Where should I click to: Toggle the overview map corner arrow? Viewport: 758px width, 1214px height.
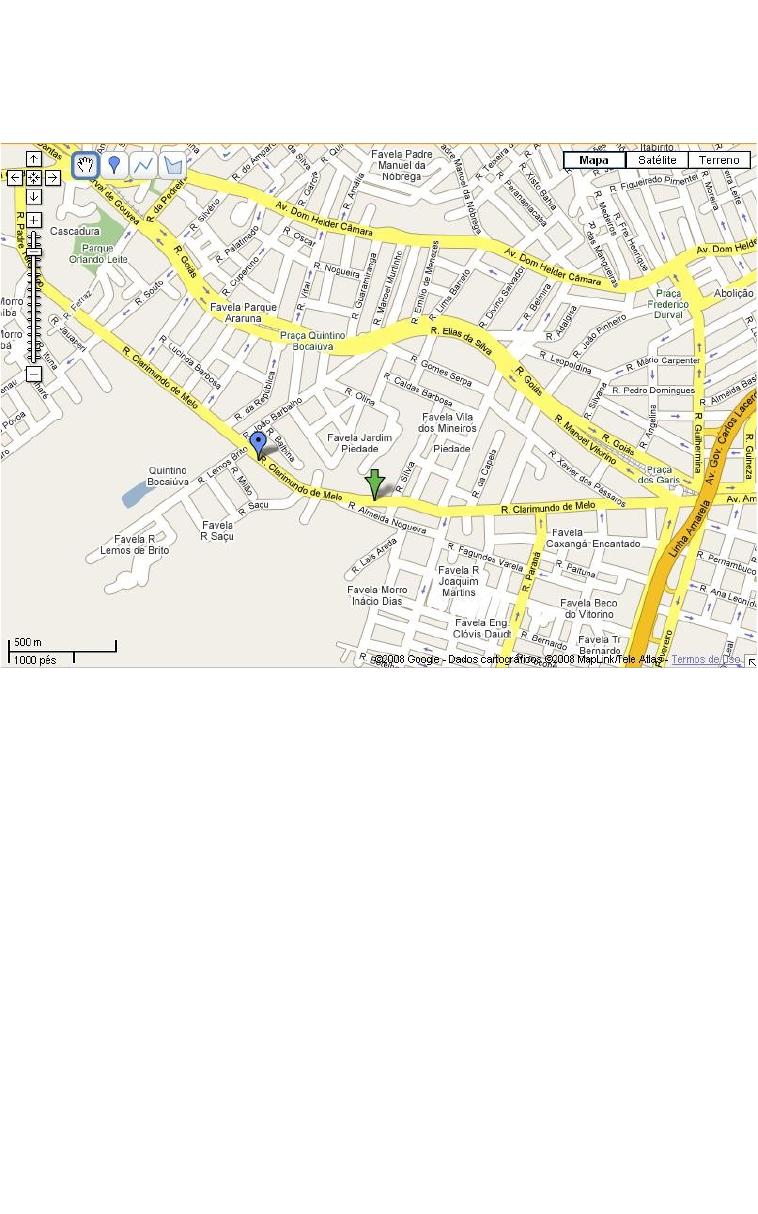[x=751, y=661]
